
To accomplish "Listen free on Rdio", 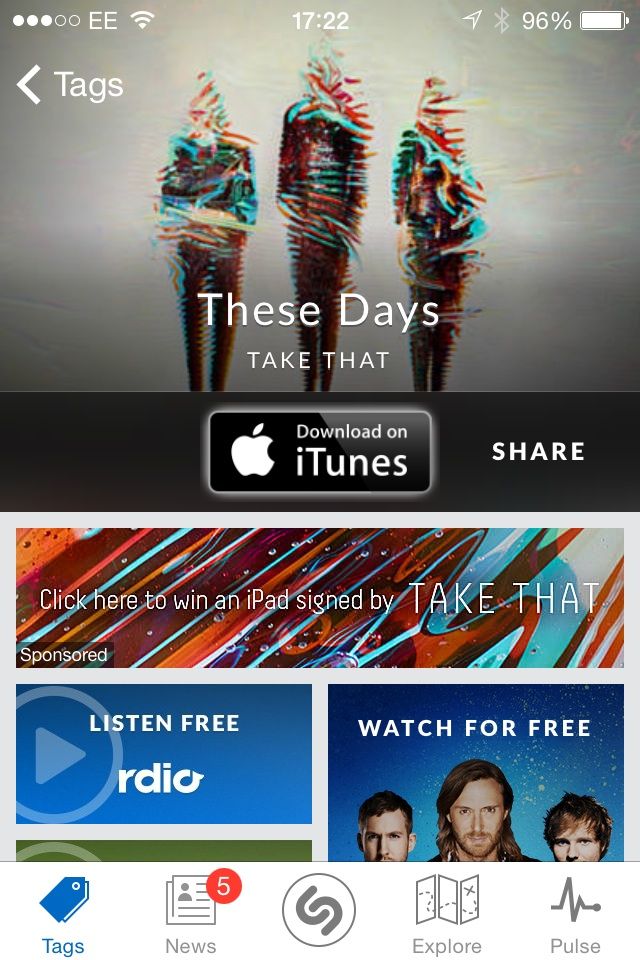I will (164, 754).
